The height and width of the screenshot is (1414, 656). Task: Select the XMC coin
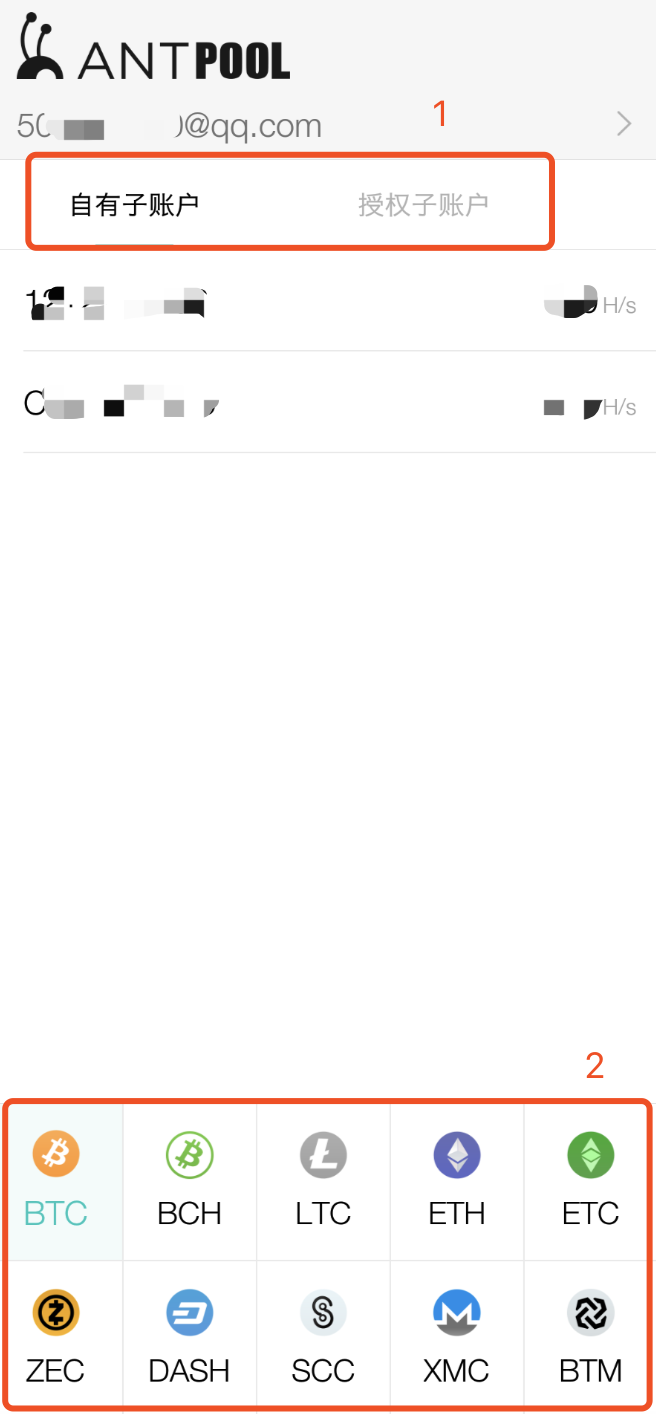(x=457, y=1336)
